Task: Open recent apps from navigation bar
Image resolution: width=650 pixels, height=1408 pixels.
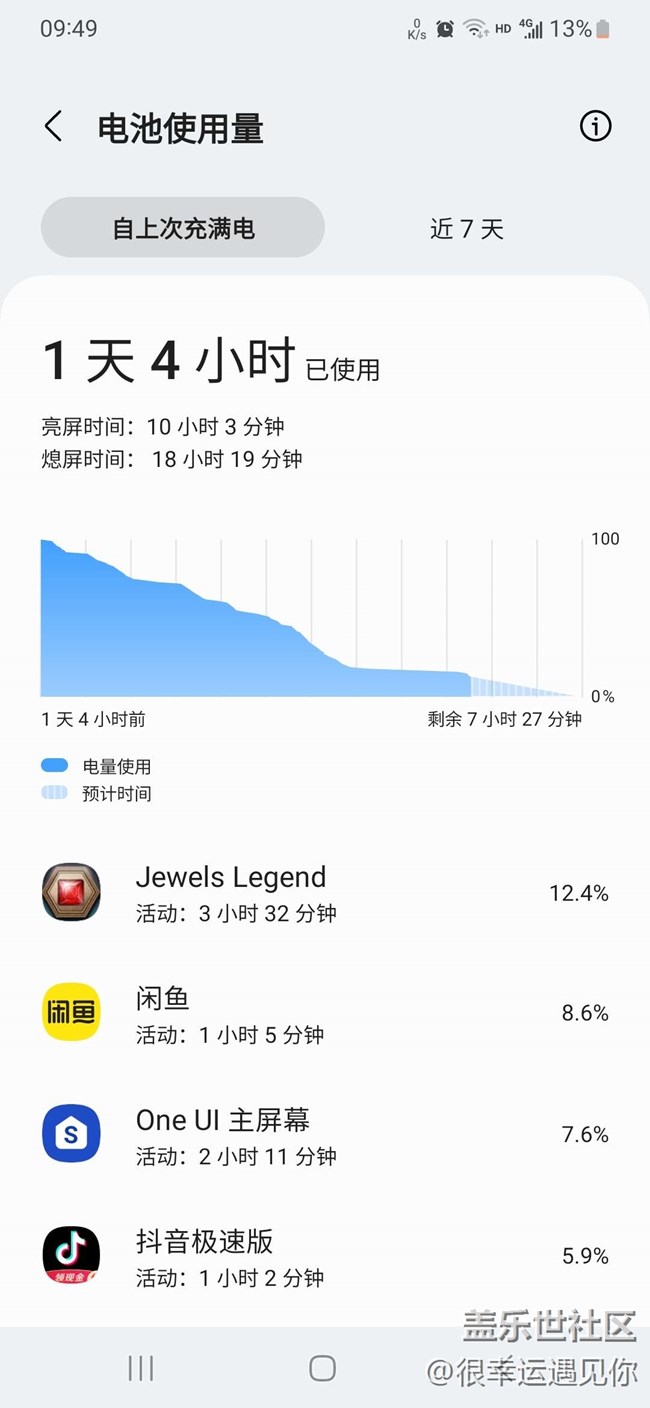Action: point(141,1368)
